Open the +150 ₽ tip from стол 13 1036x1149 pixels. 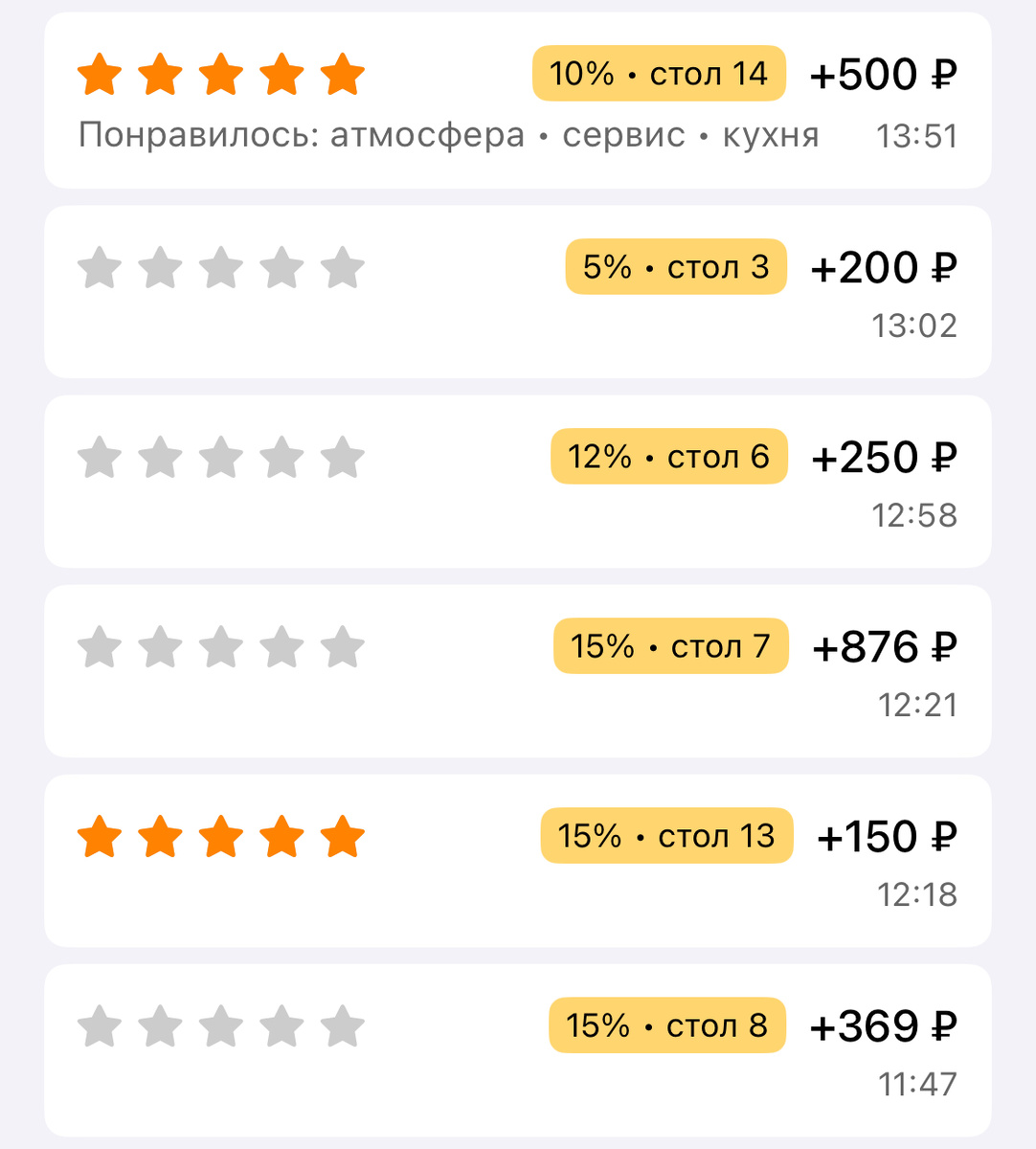click(517, 860)
